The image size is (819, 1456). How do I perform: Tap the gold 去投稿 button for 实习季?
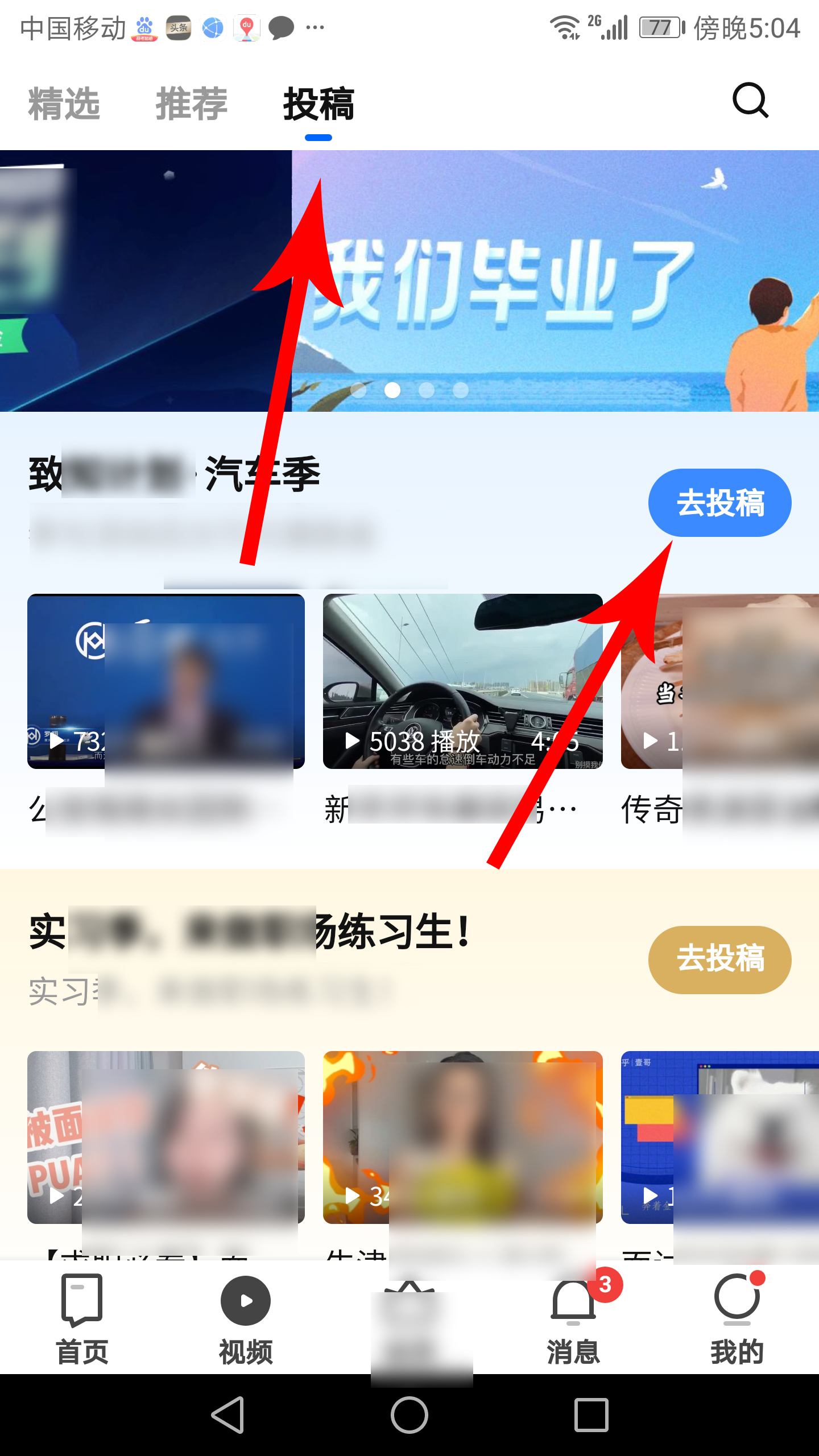(x=719, y=959)
